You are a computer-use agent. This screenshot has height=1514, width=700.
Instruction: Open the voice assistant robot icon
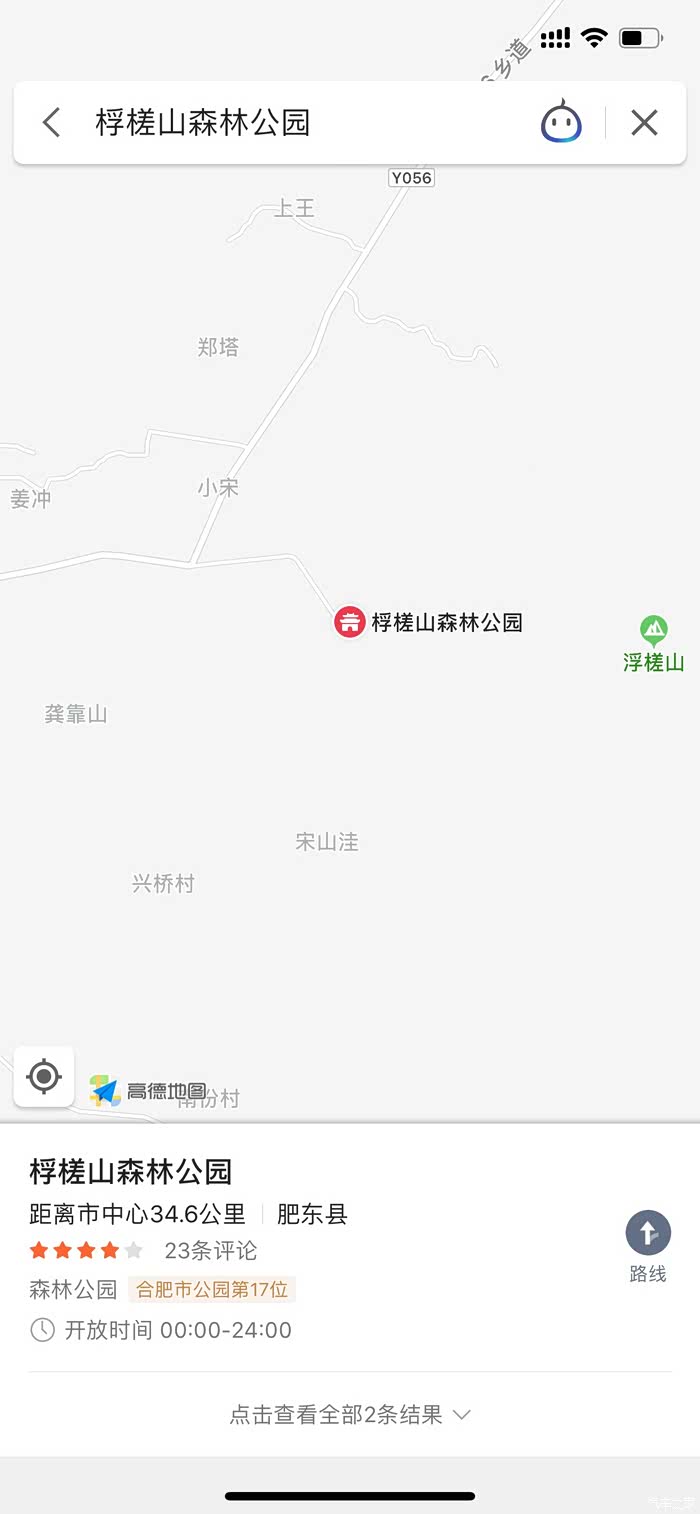pos(561,122)
